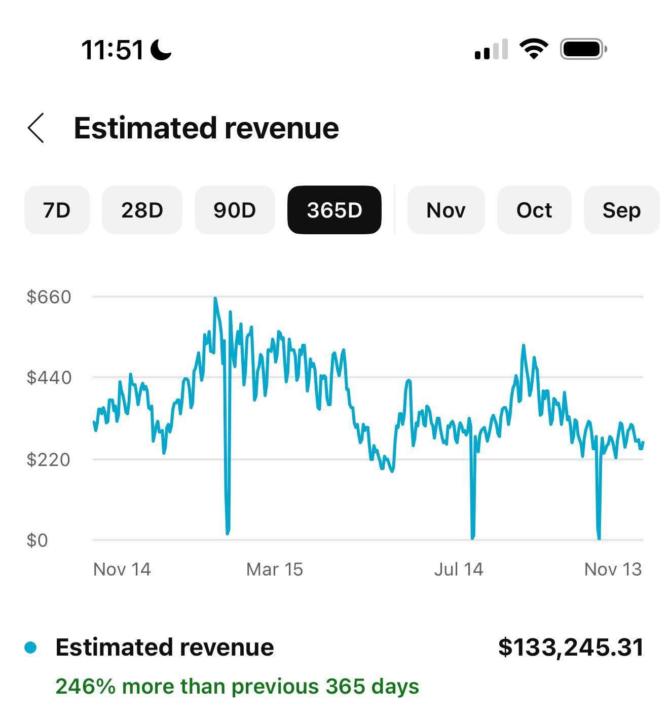Screen dimensions: 669x720
Task: View revenue for Nov
Action: (x=446, y=210)
